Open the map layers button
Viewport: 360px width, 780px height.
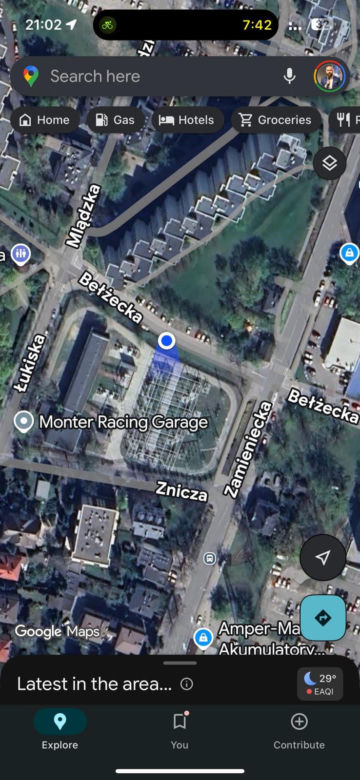coord(330,163)
